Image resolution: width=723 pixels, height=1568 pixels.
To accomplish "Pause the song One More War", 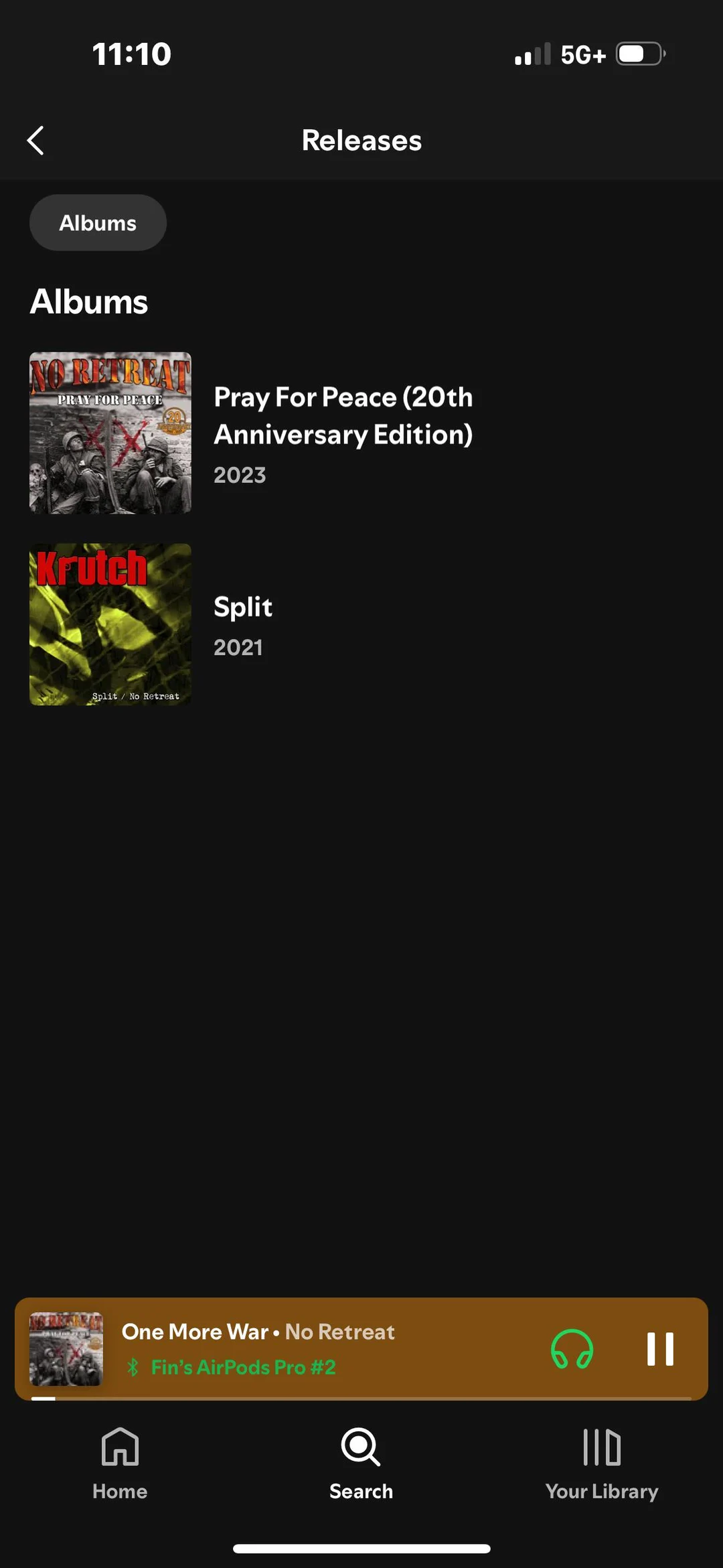I will click(x=659, y=1348).
